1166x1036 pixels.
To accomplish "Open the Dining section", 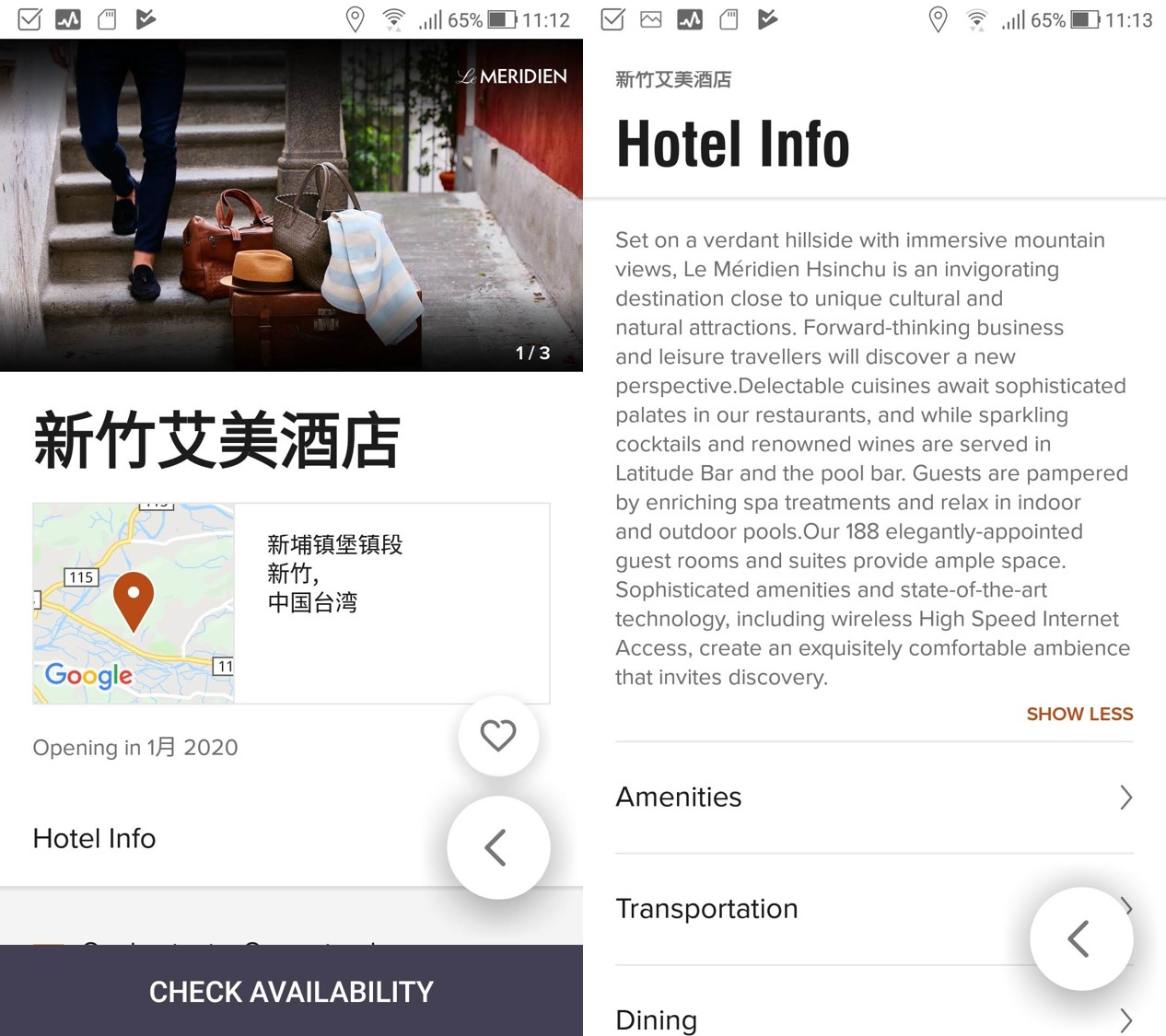I will coord(873,1019).
